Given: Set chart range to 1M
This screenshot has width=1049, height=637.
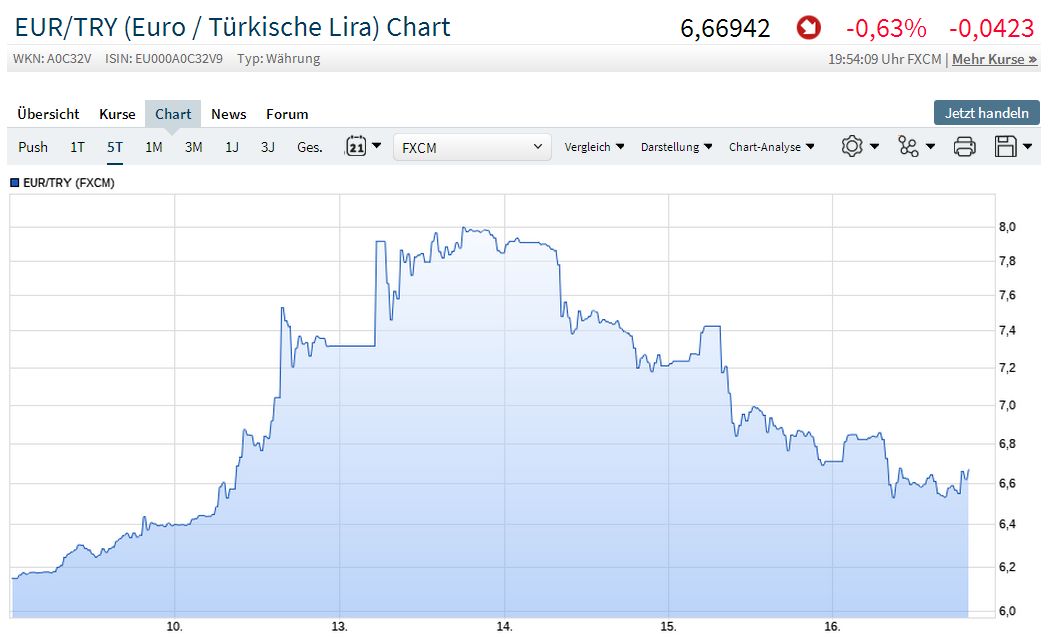Looking at the screenshot, I should coord(153,147).
